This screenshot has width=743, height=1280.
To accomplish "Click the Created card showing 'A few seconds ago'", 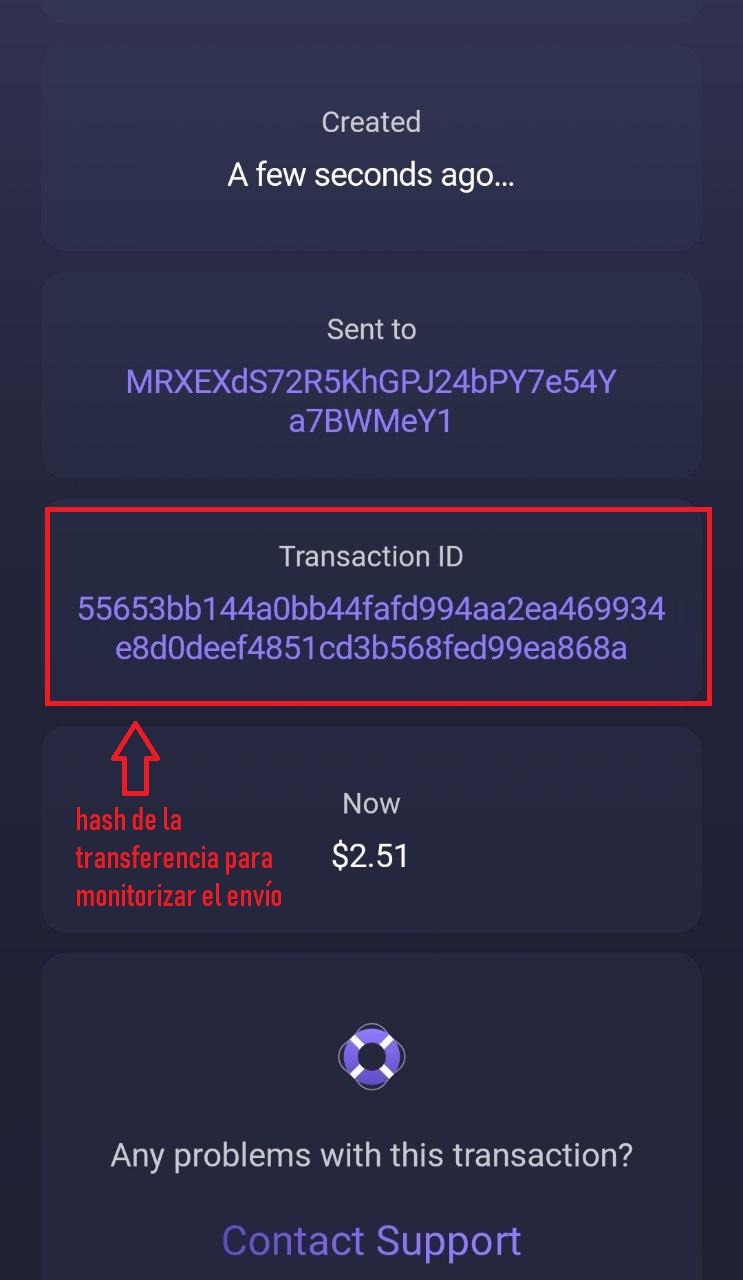I will [371, 148].
